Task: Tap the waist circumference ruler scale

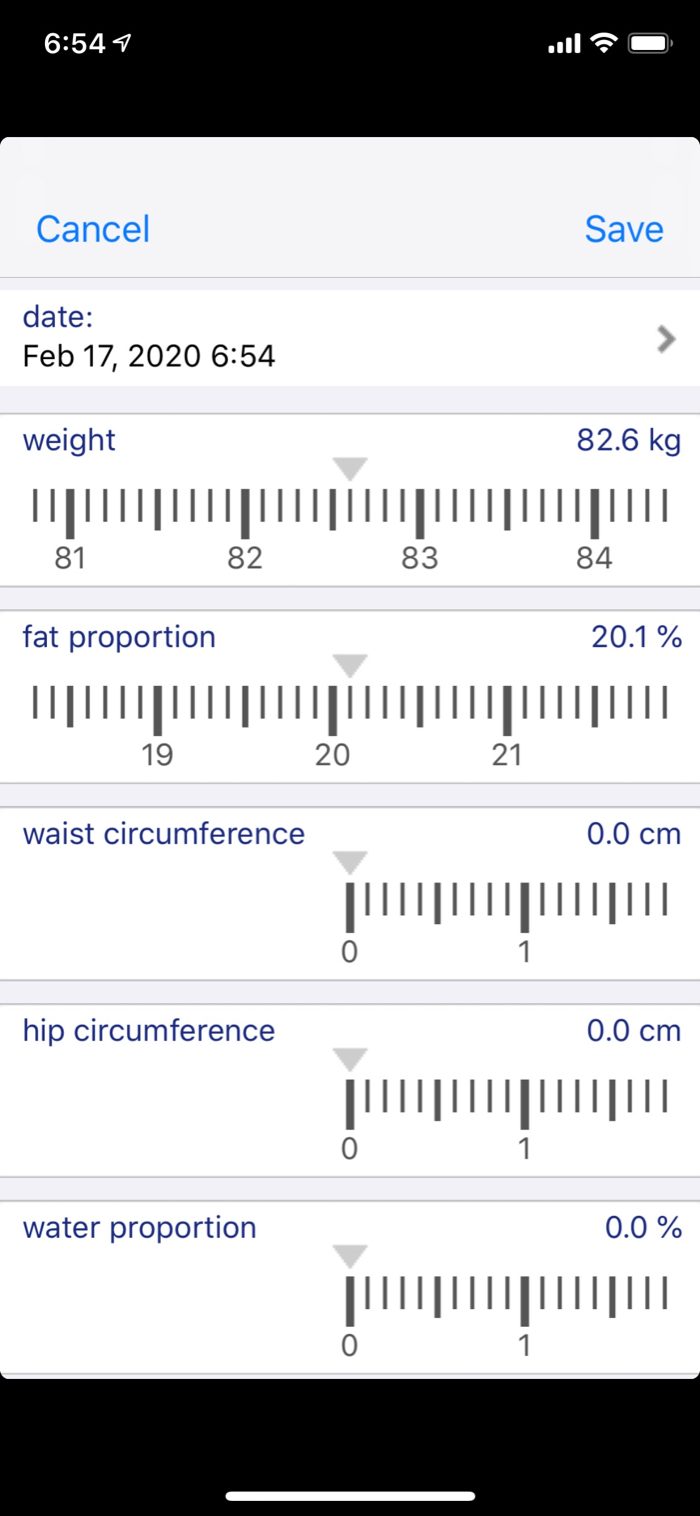Action: [506, 906]
